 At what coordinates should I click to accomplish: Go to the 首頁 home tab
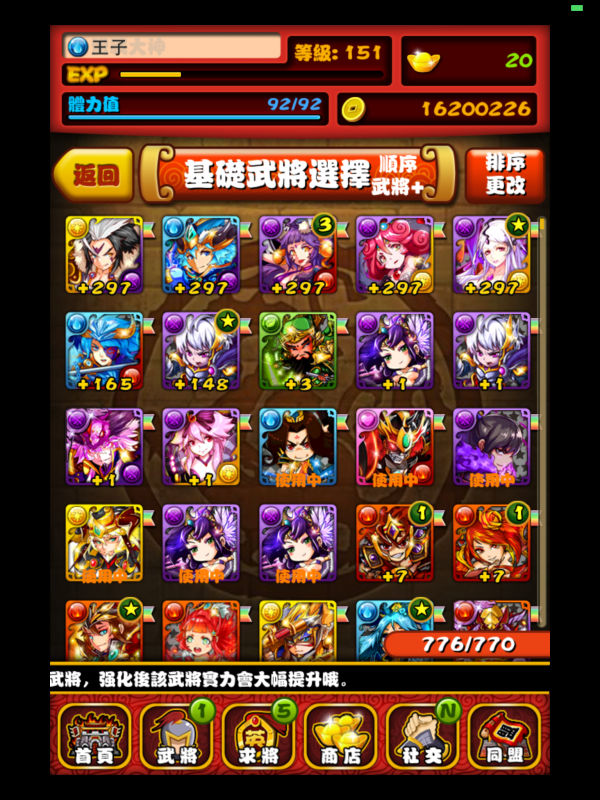(x=94, y=737)
